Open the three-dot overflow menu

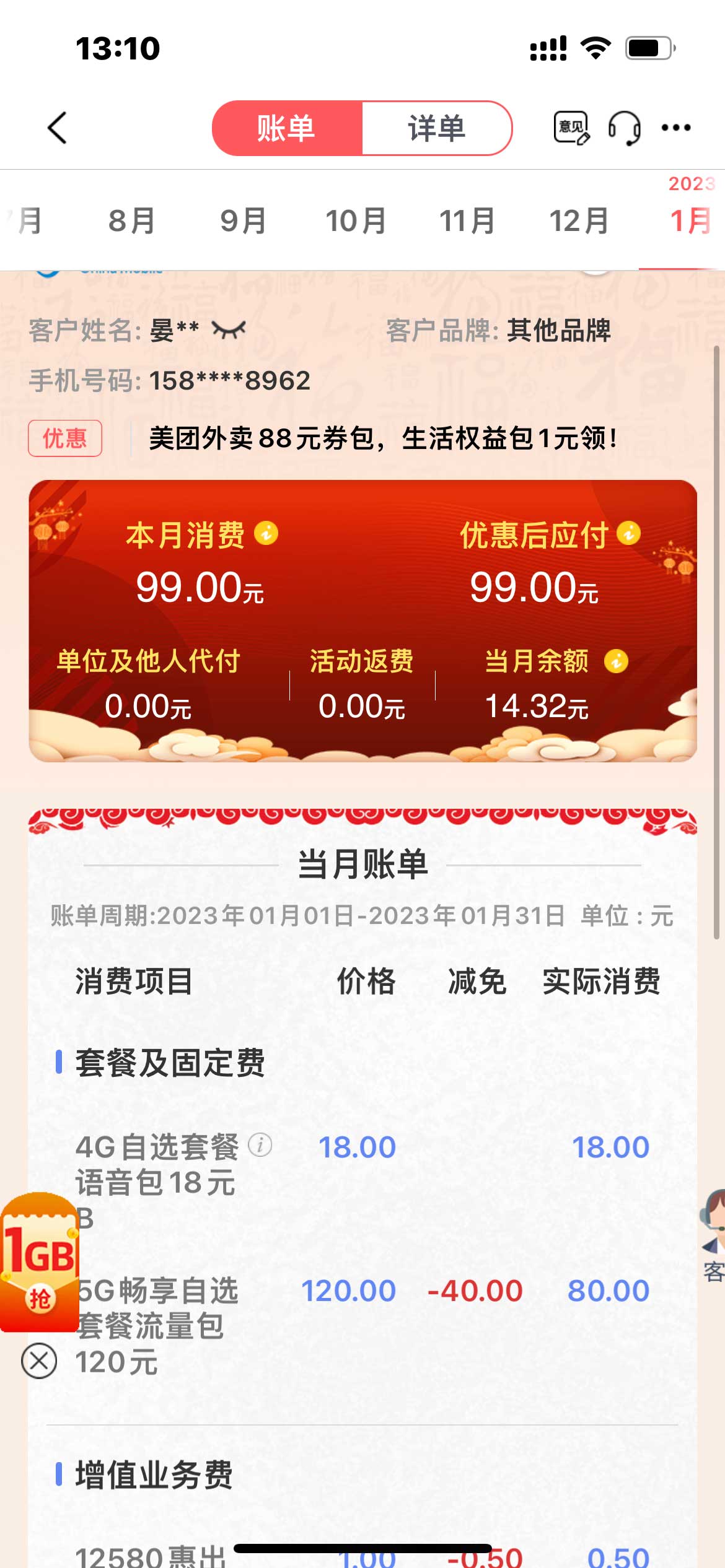676,128
